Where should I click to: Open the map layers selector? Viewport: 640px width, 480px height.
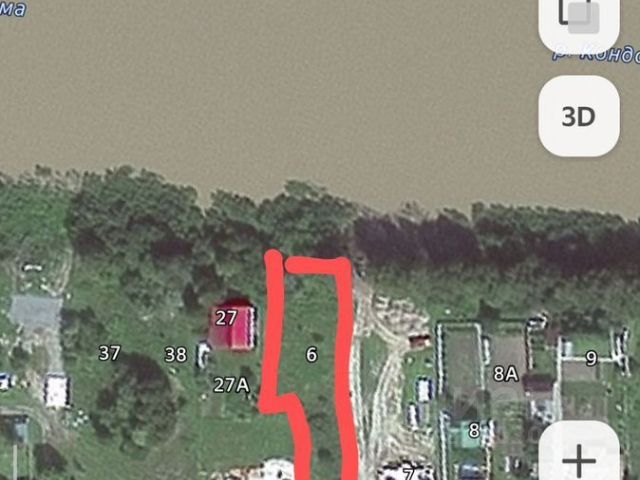pos(579,18)
